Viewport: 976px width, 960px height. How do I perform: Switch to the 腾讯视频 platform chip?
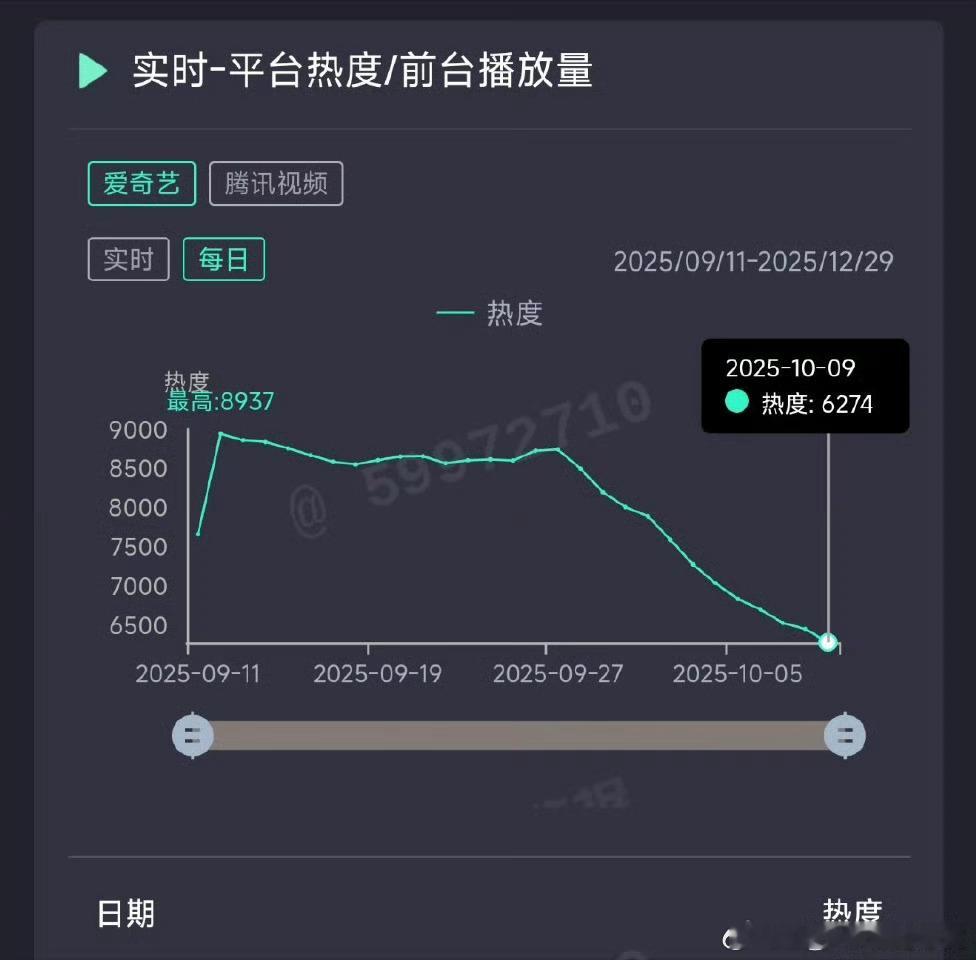pos(276,184)
